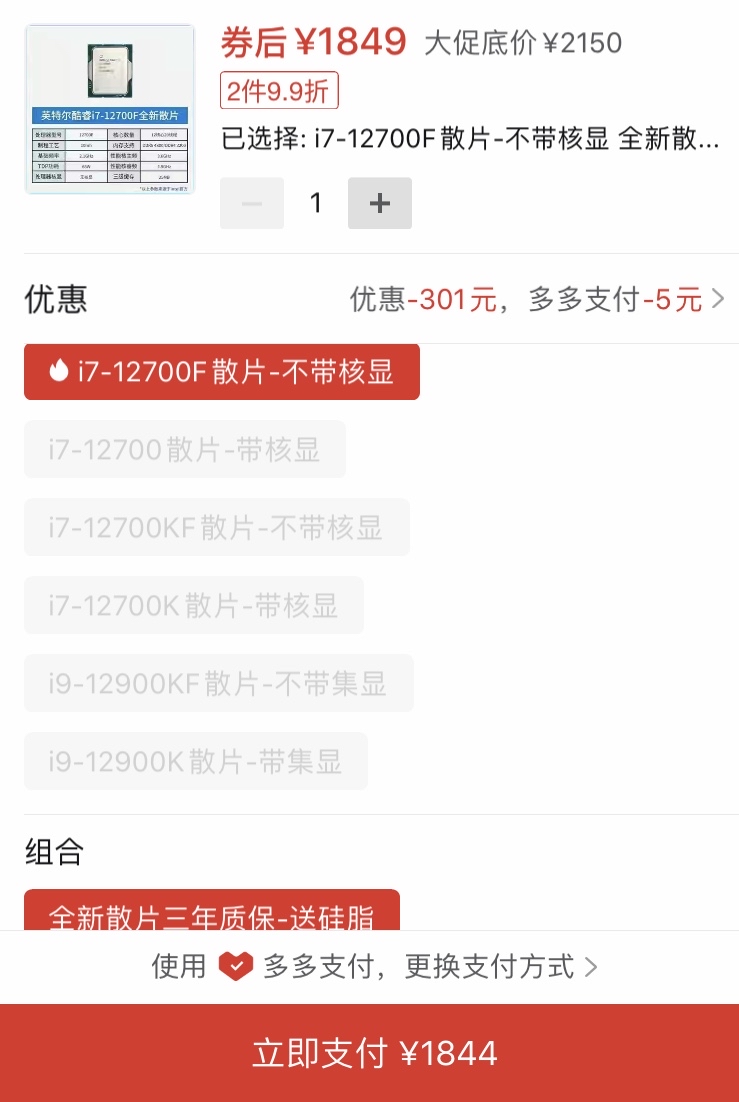Select the i9-12900K 散片-带集显 option

click(195, 761)
